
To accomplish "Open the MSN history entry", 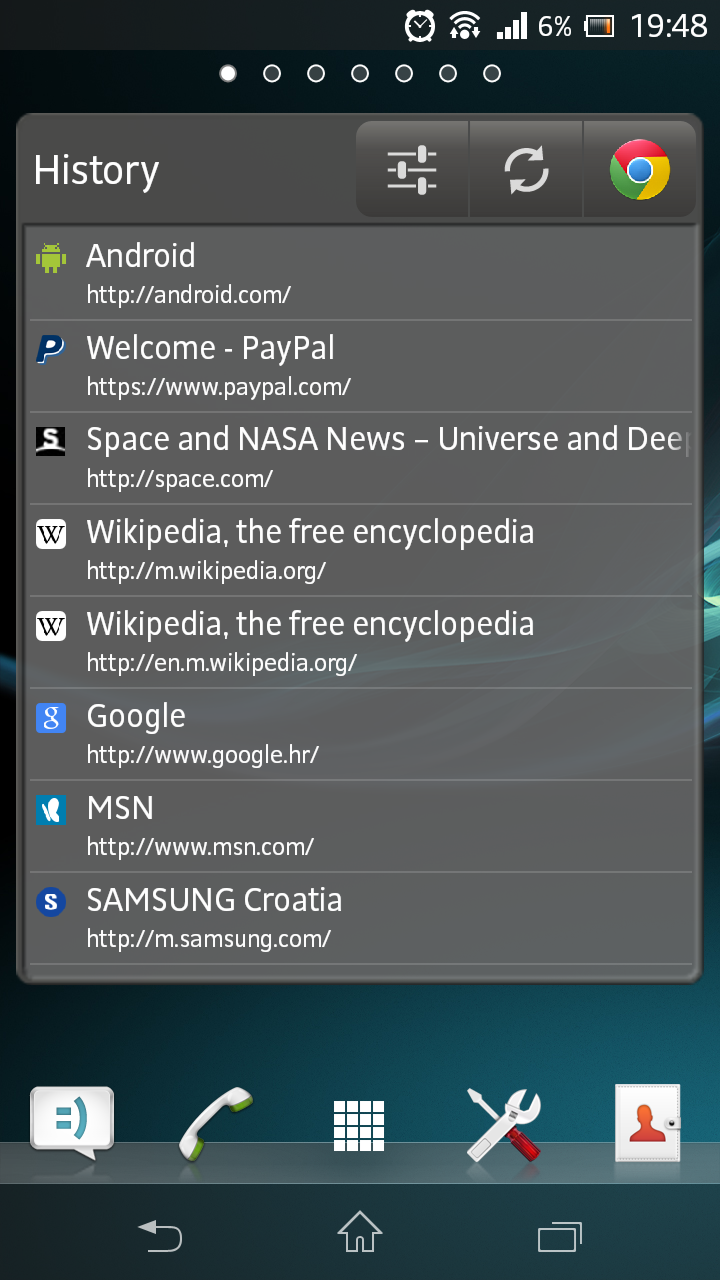I will pos(360,826).
